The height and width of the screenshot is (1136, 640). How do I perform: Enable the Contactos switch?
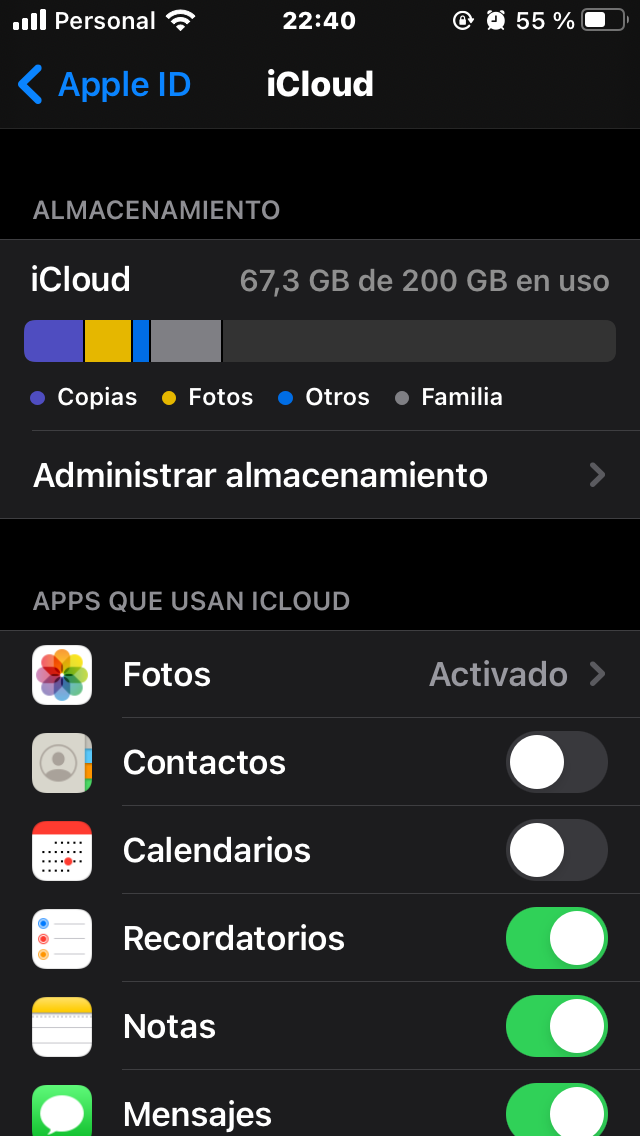pos(557,763)
